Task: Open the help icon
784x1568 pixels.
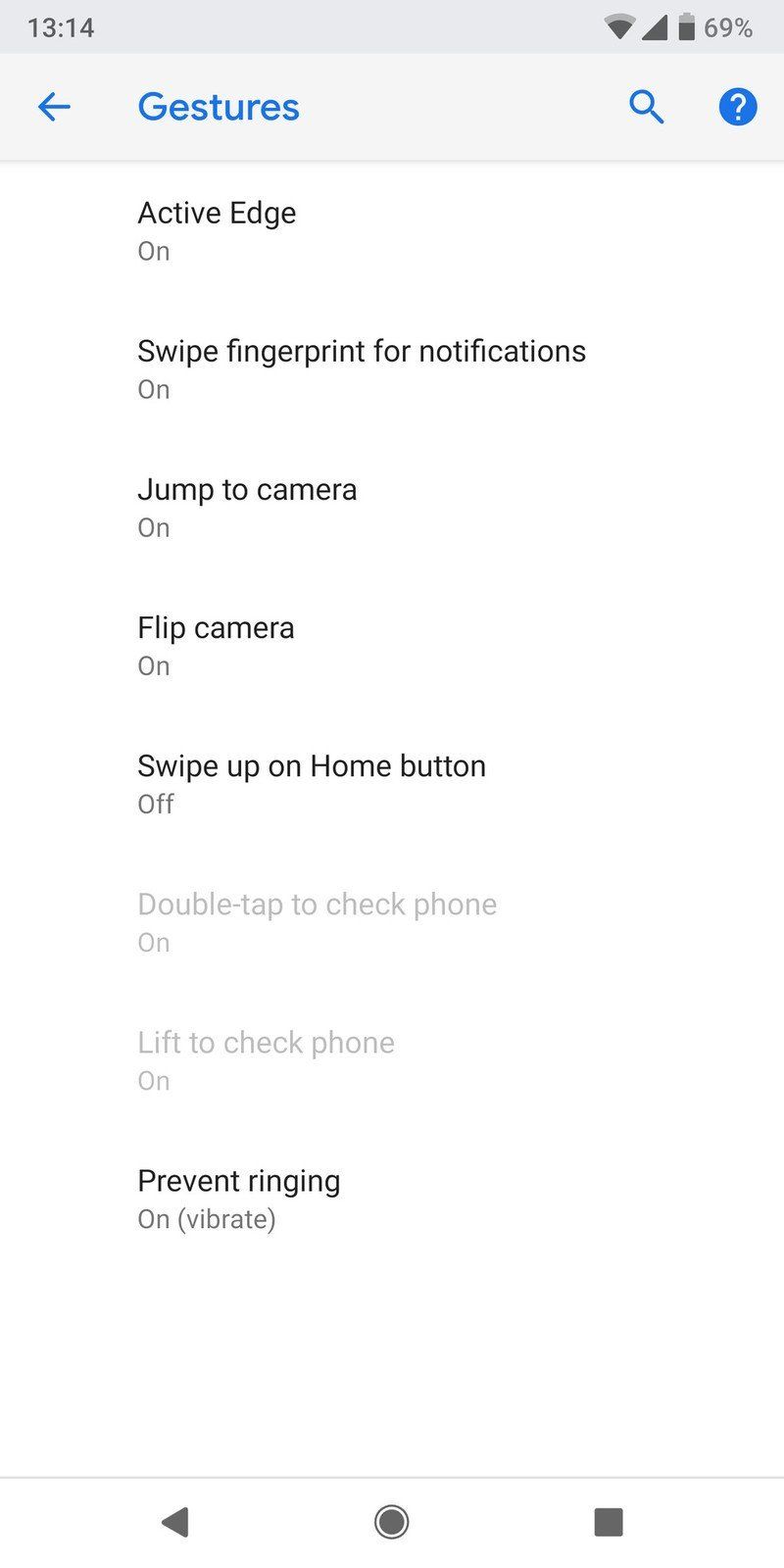Action: pyautogui.click(x=737, y=107)
